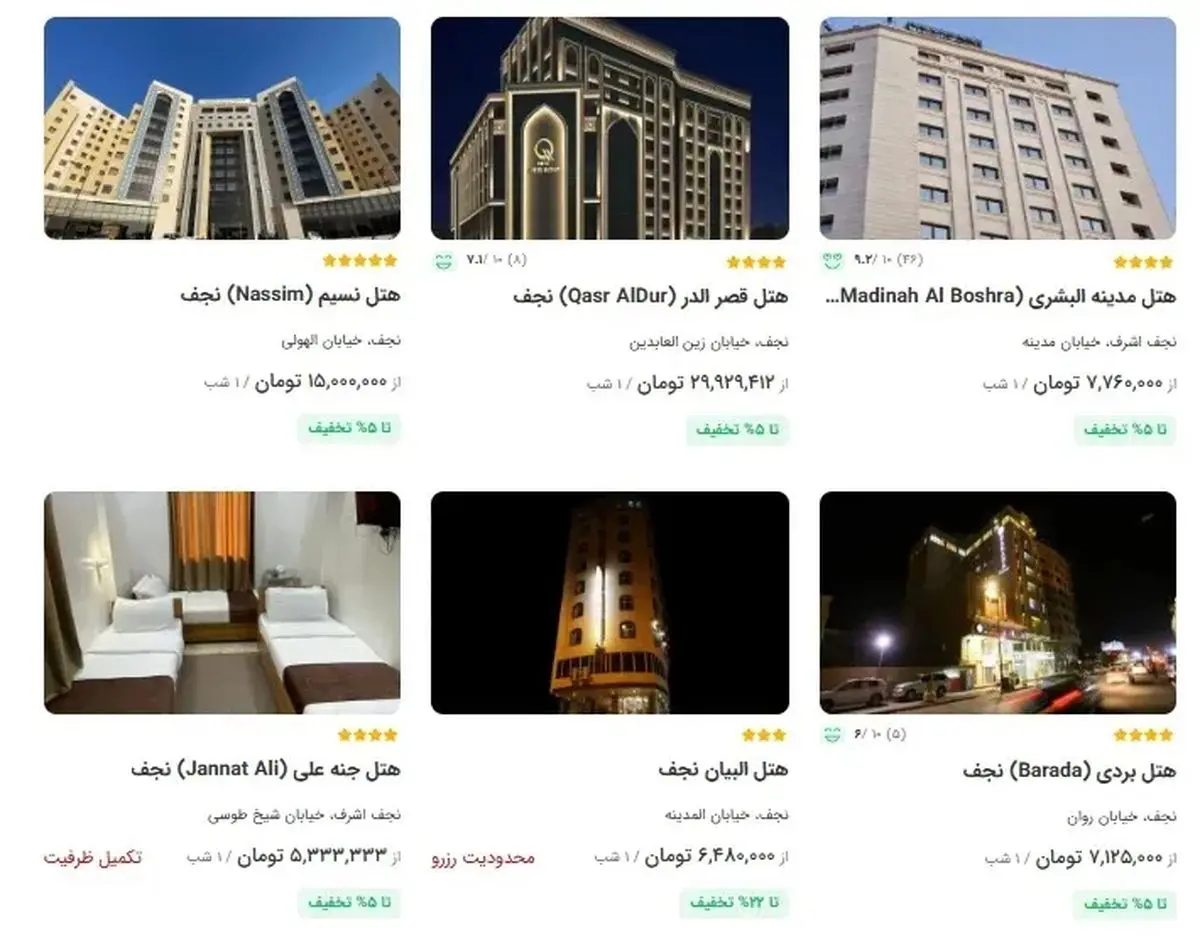Select the Madinah Al Boshra hotel card
Image resolution: width=1200 pixels, height=944 pixels.
pyautogui.click(x=1003, y=296)
